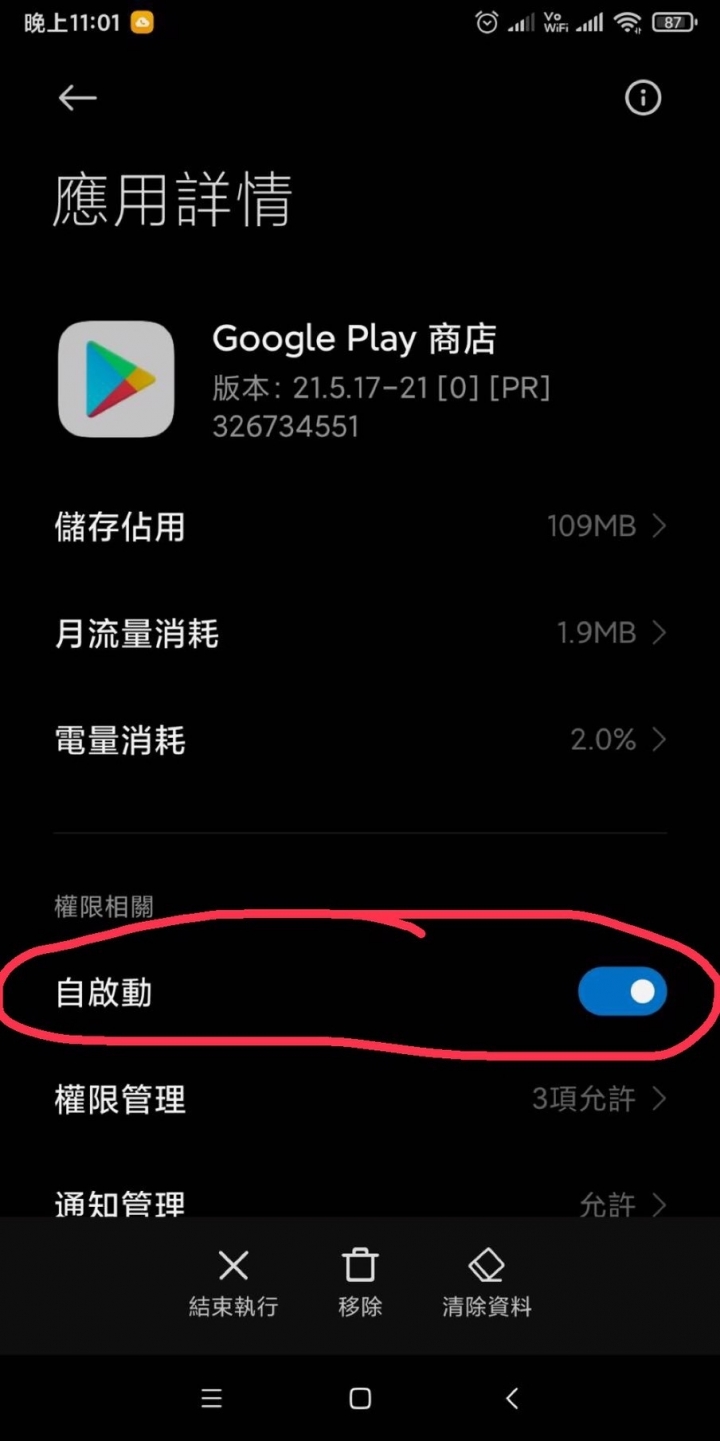This screenshot has width=720, height=1441.
Task: Open 權限管理 permission management
Action: [x=360, y=1099]
